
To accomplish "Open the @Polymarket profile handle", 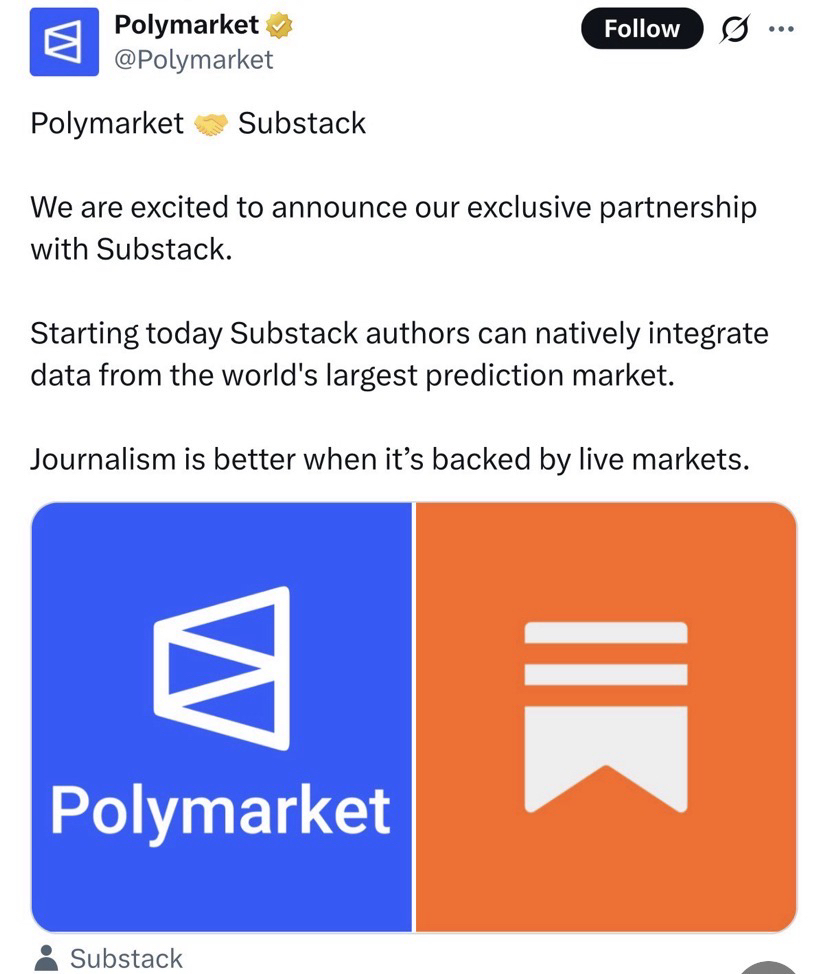I will click(194, 59).
